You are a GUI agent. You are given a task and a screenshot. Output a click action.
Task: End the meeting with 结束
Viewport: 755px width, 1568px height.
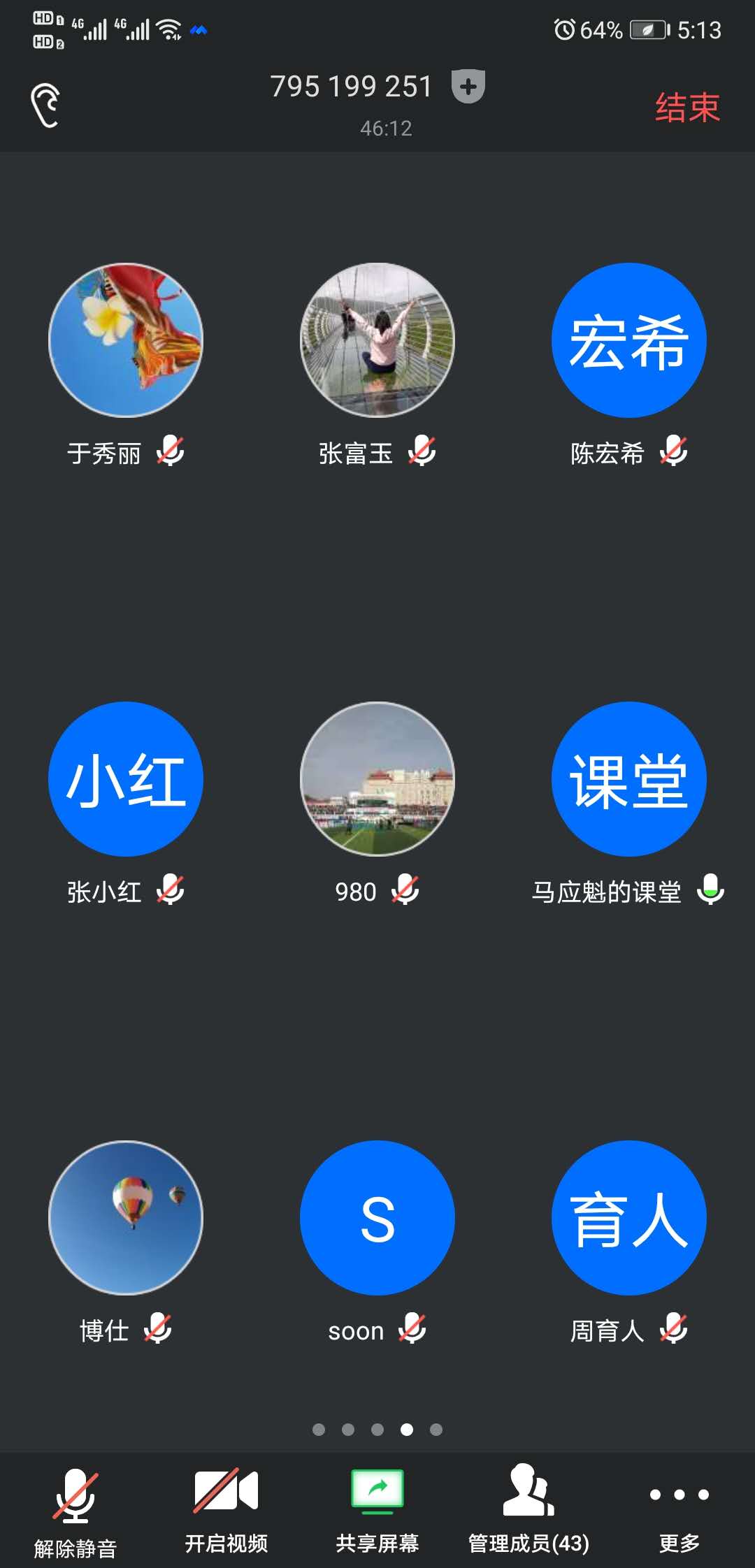[687, 108]
